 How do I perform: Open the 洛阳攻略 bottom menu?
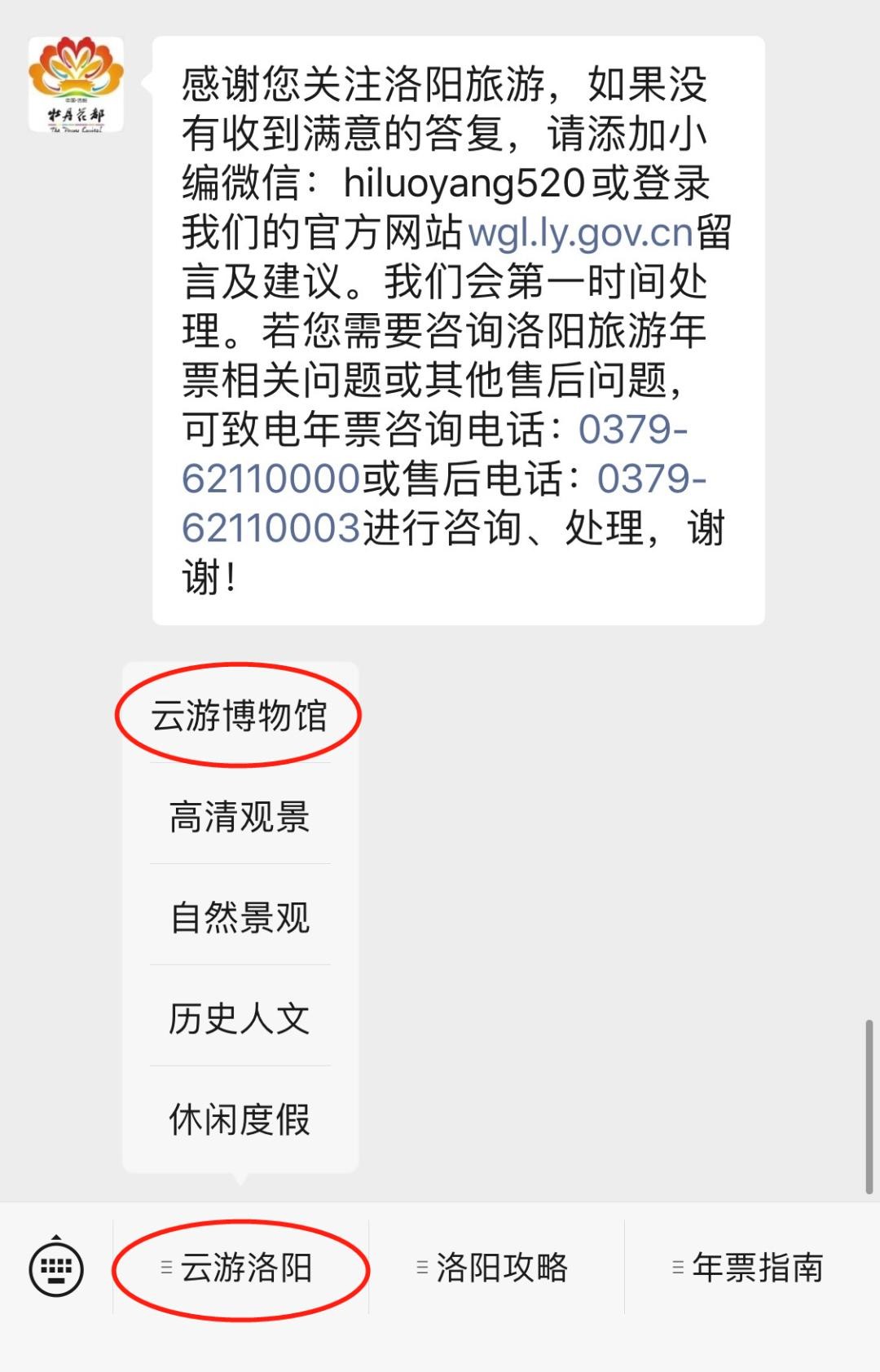(x=496, y=1268)
